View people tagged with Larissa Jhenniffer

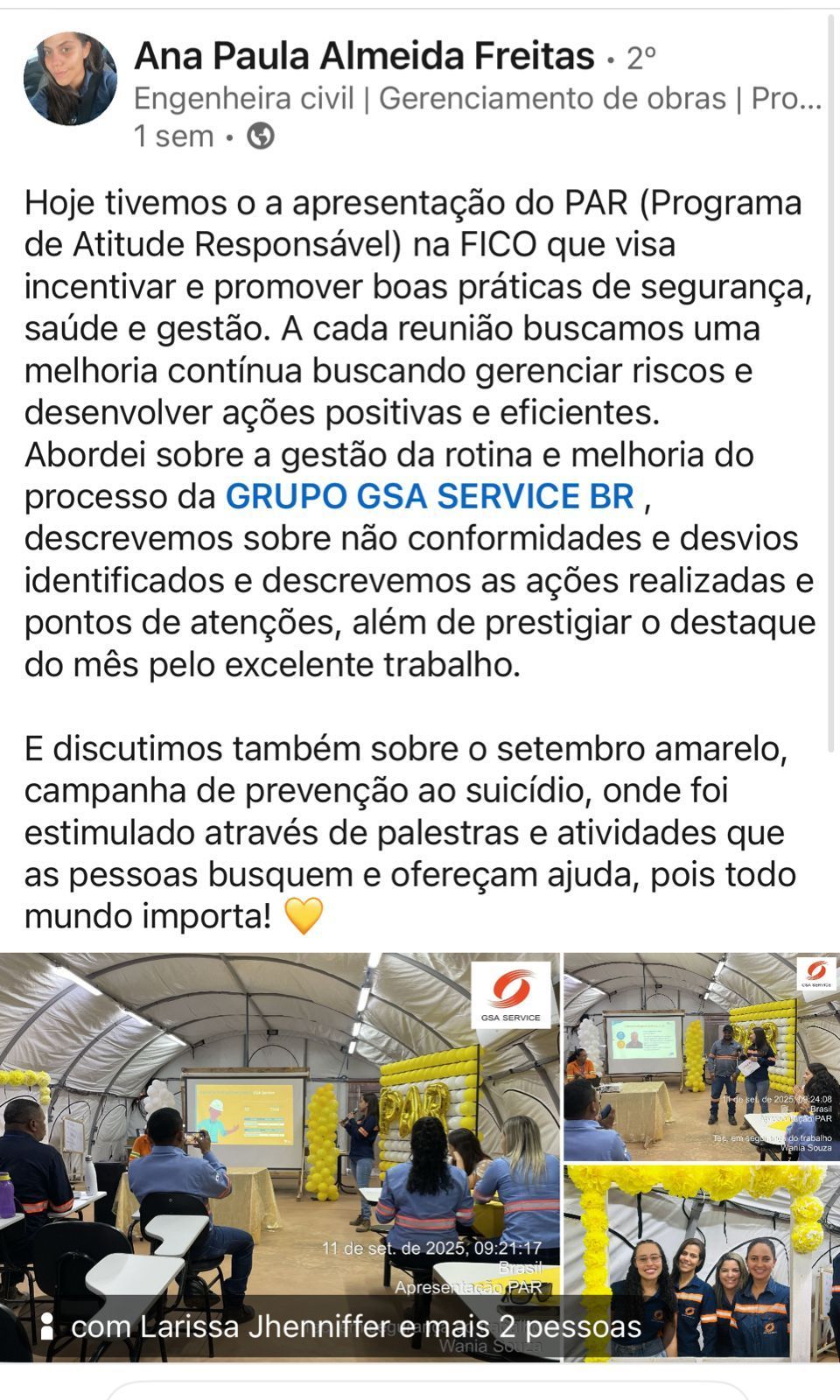(x=341, y=1326)
